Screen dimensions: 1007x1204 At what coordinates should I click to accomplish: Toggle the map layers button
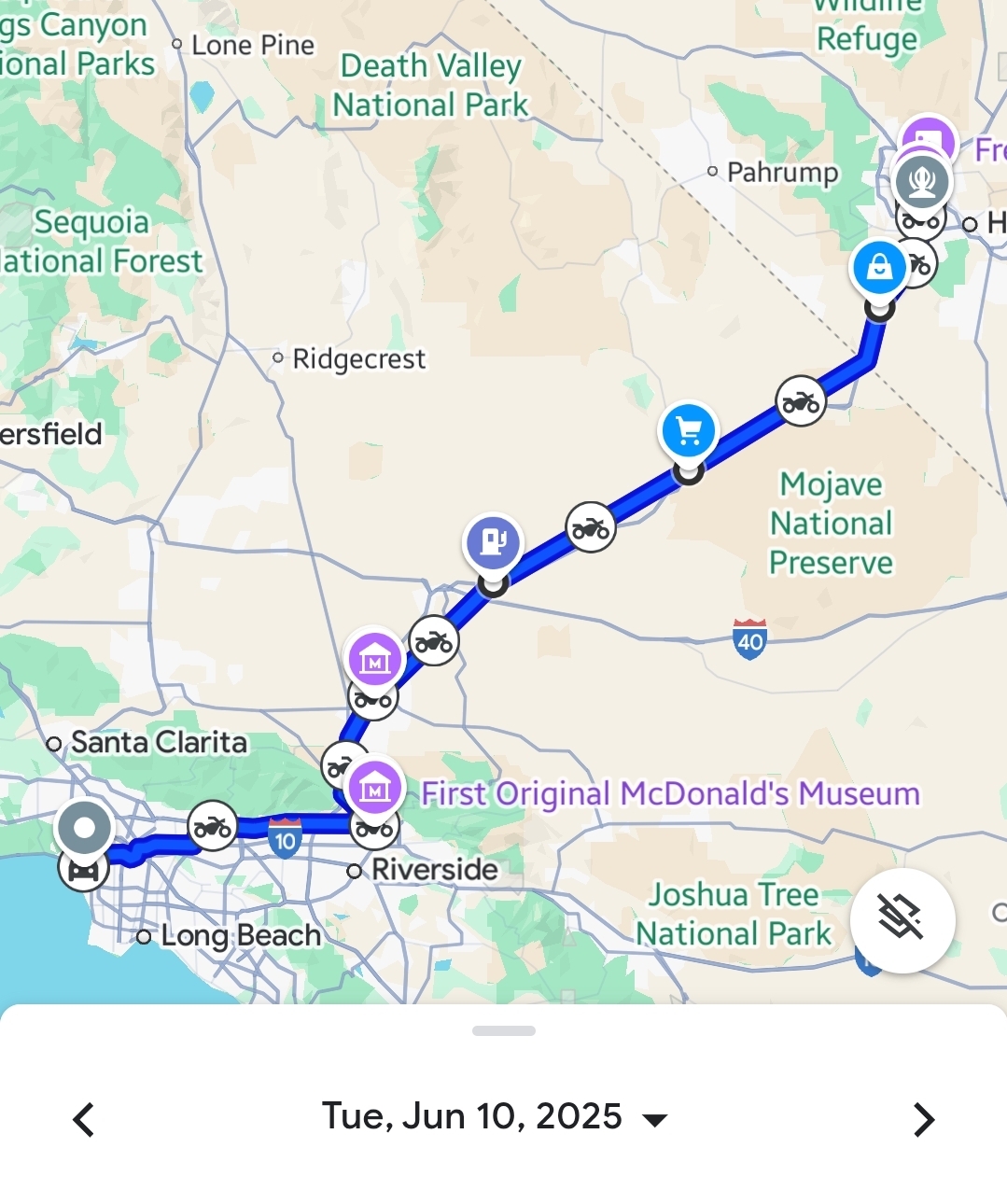pos(902,920)
